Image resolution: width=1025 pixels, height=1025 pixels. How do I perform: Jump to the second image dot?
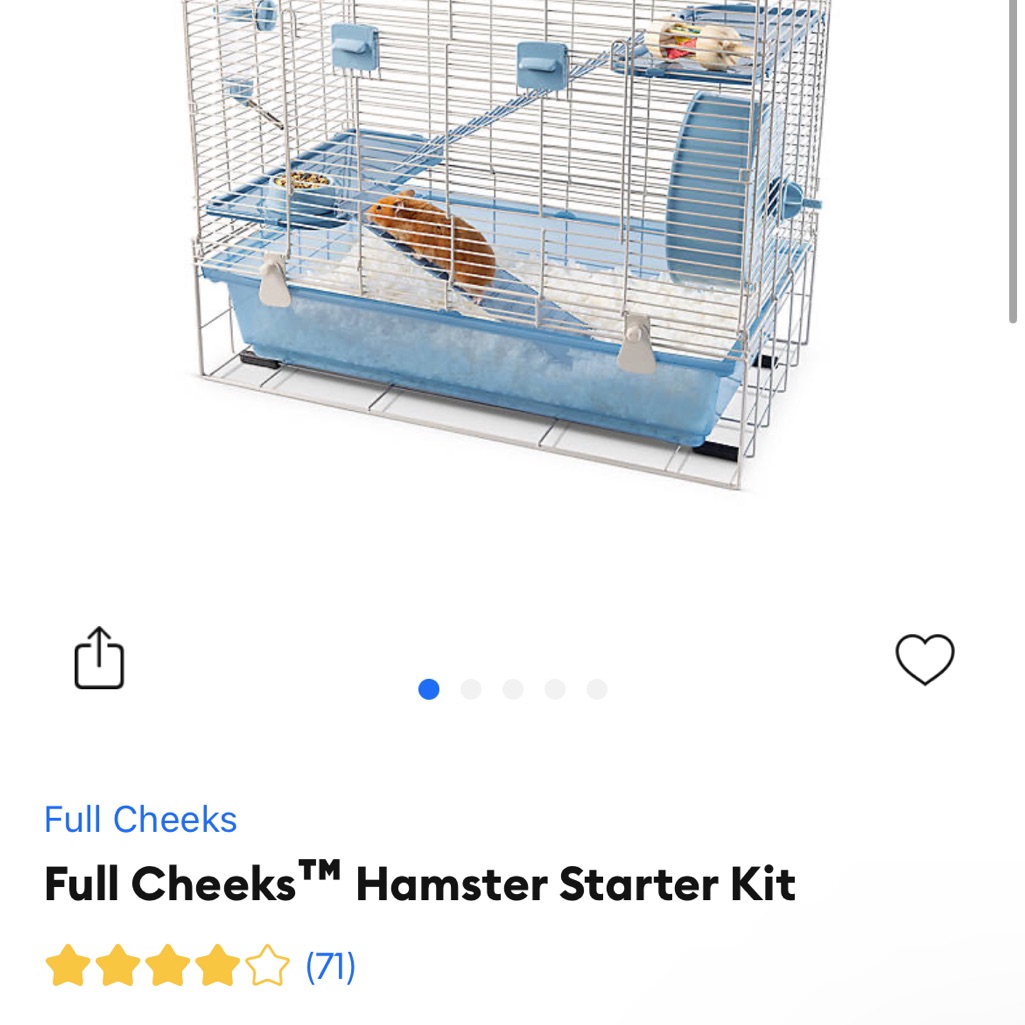[471, 689]
